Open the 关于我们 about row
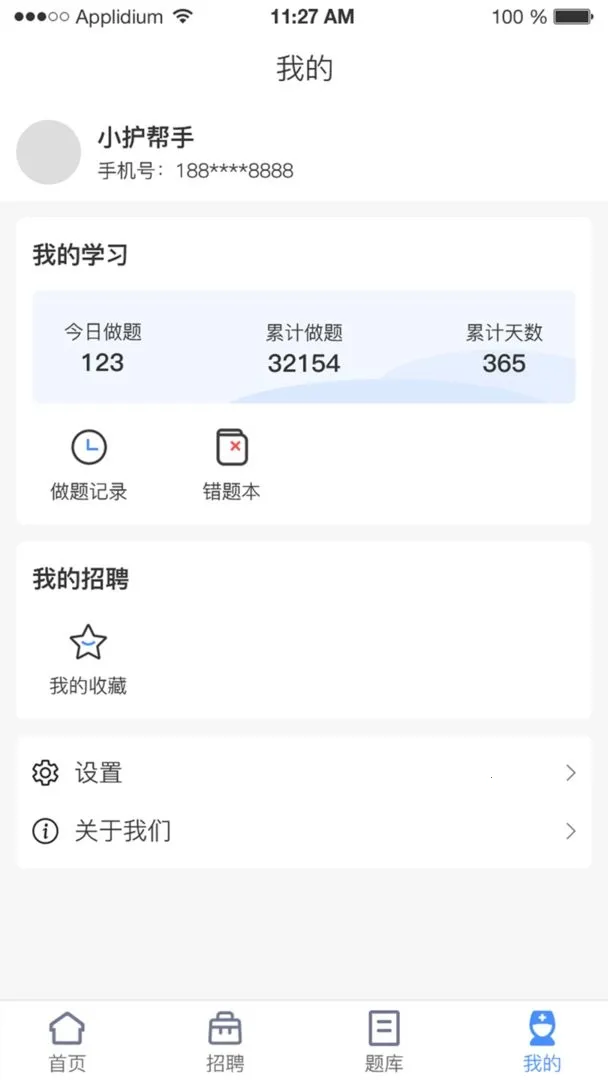Screen dimensions: 608x1080 pyautogui.click(x=304, y=831)
